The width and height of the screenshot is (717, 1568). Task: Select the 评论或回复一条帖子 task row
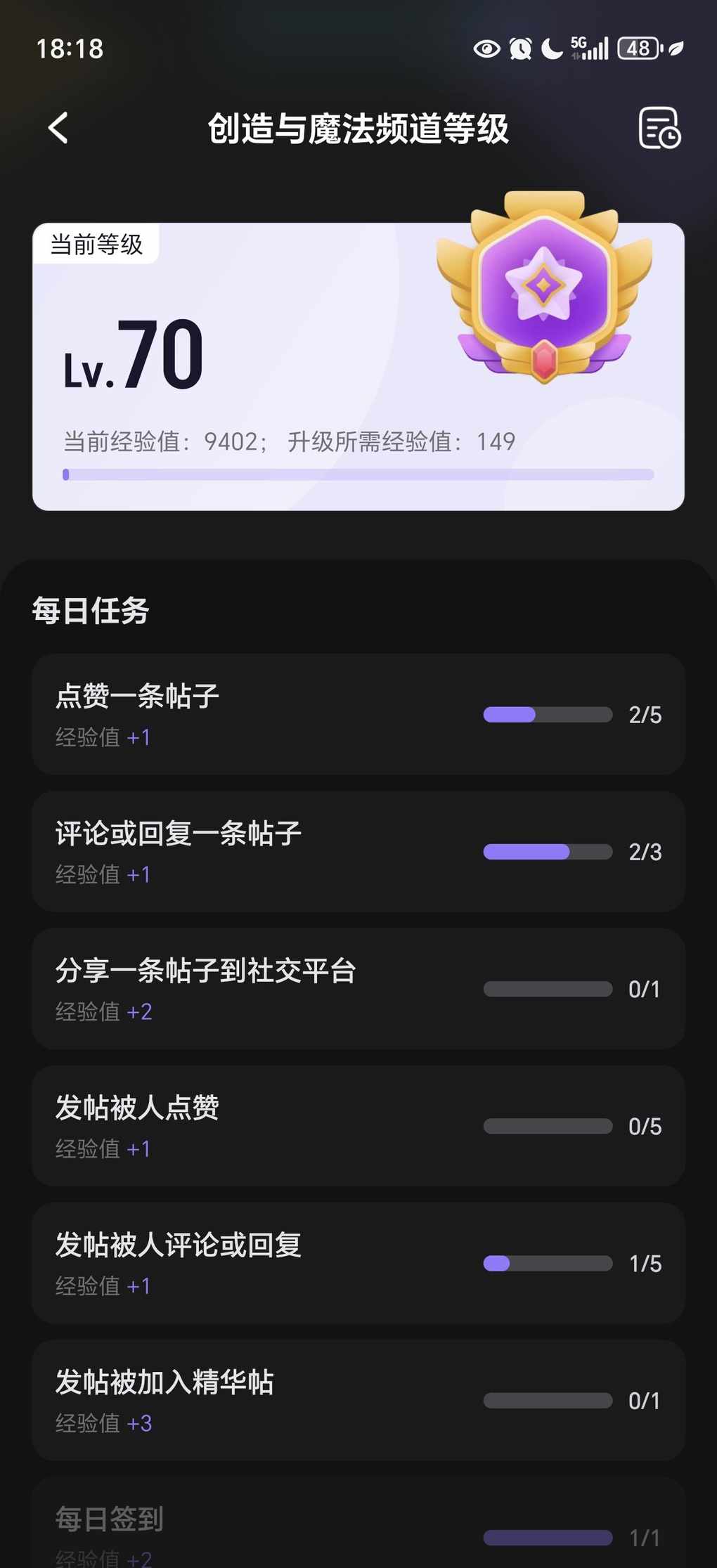point(358,851)
